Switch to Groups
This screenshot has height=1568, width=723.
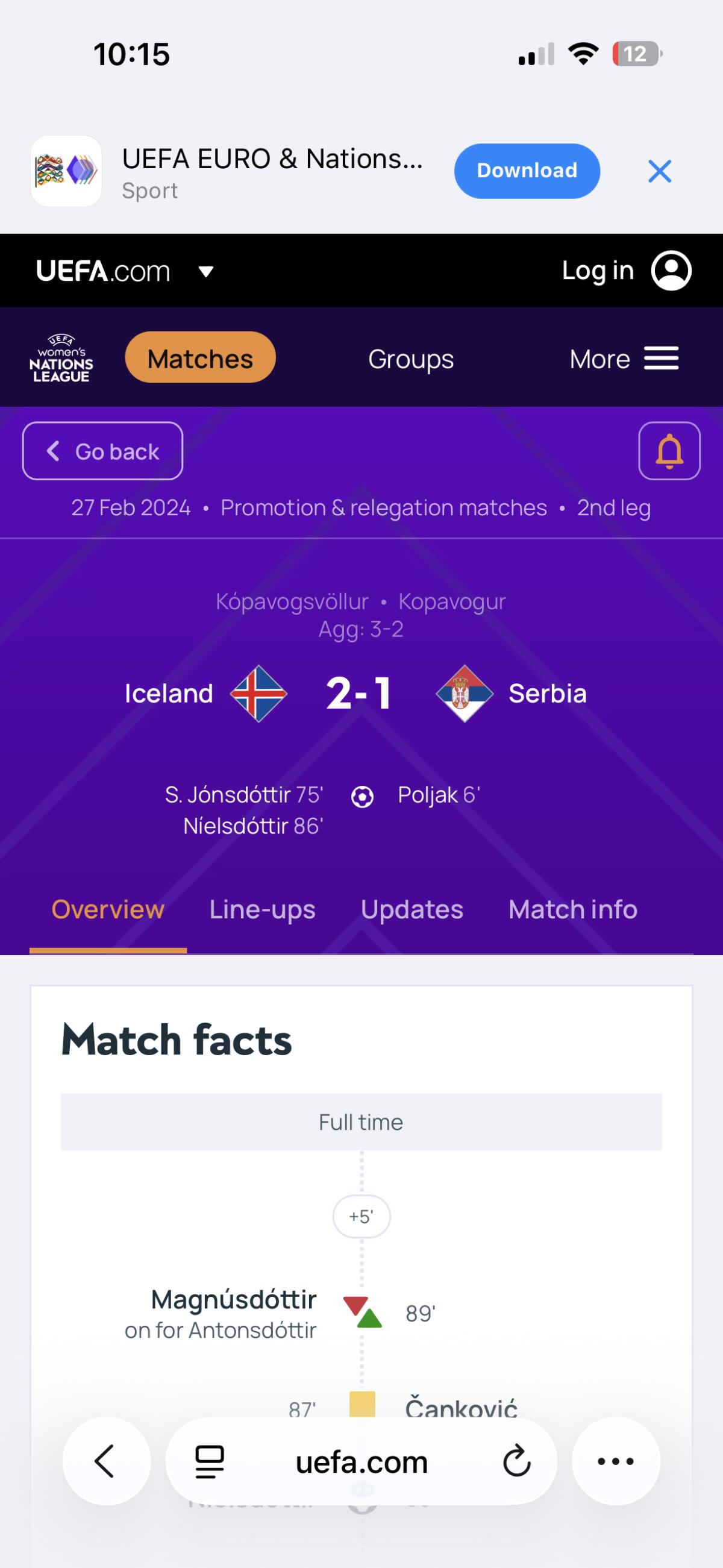tap(411, 359)
